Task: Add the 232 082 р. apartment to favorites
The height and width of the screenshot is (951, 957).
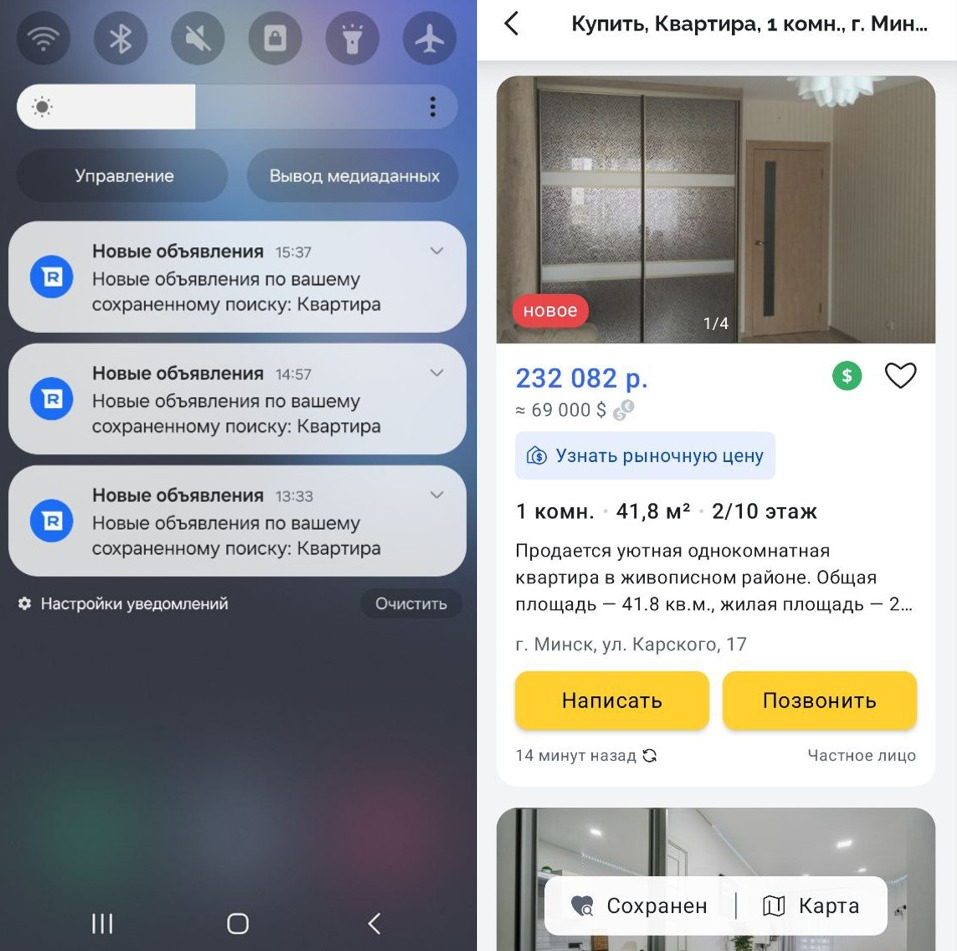Action: 900,376
